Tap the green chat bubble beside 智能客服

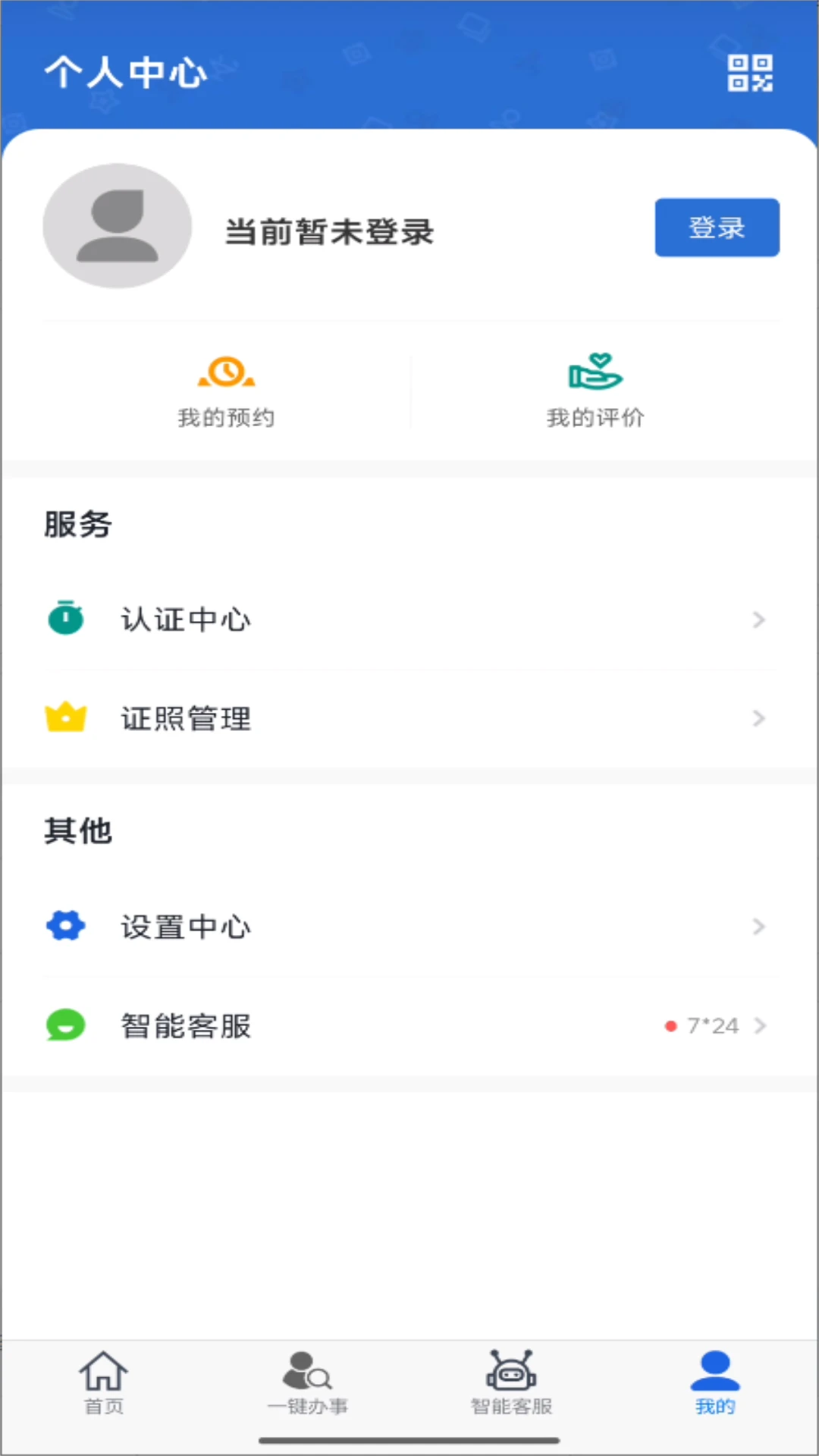[65, 1025]
